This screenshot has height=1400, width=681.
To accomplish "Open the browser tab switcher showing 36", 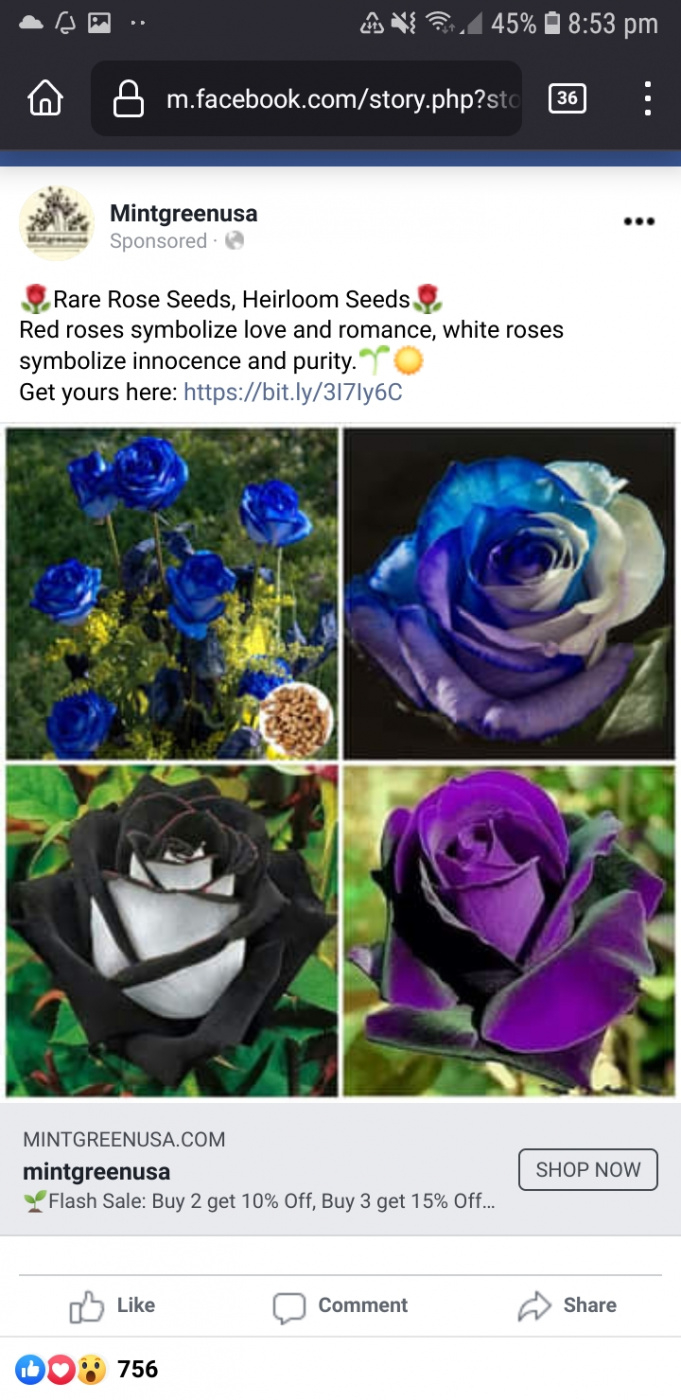I will click(x=567, y=98).
